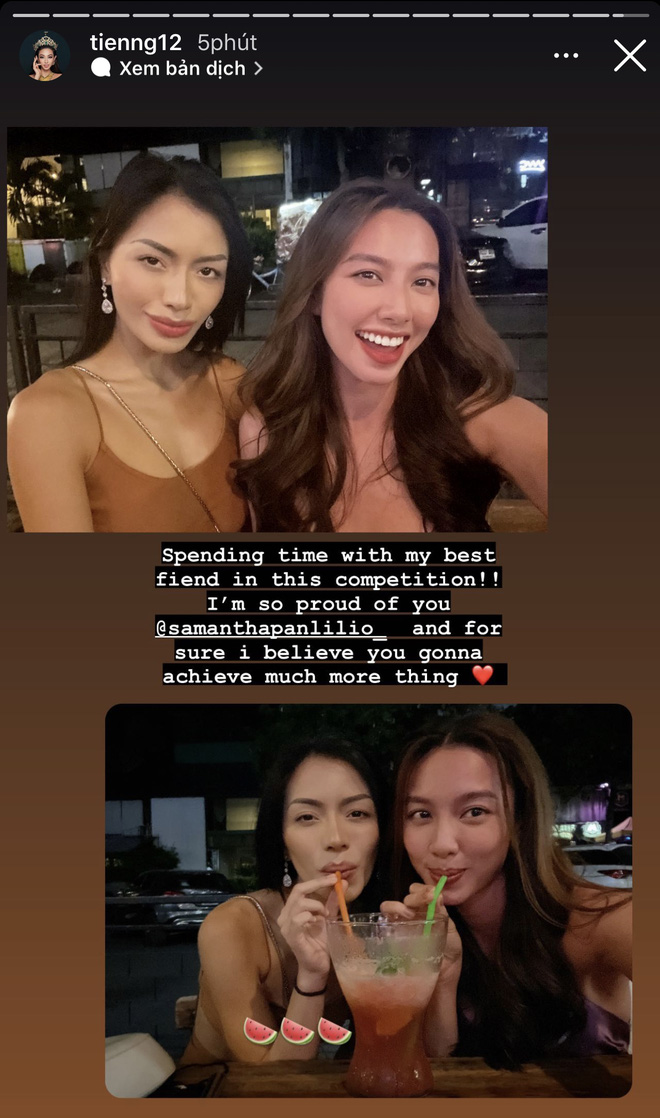Open the tienng12 username profile

tap(137, 43)
